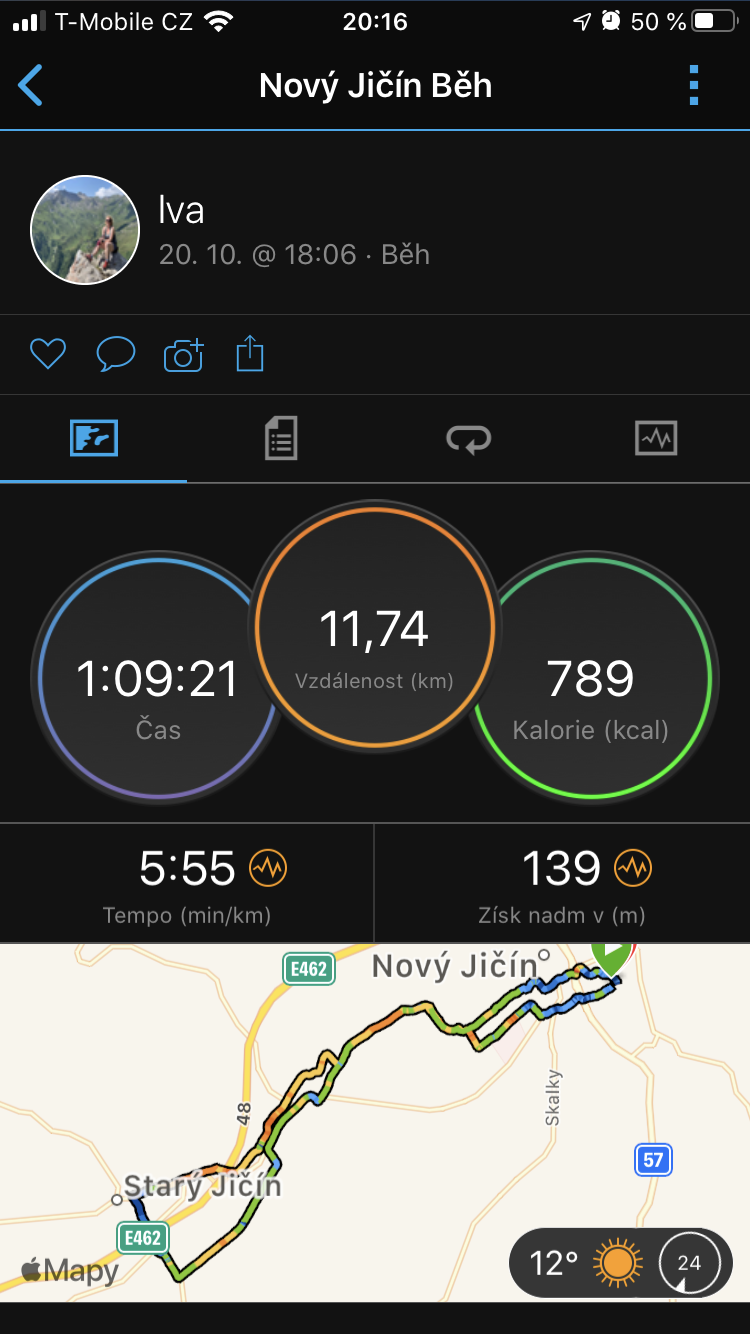The height and width of the screenshot is (1334, 750).
Task: Open comments via the speech bubble icon
Action: click(115, 354)
